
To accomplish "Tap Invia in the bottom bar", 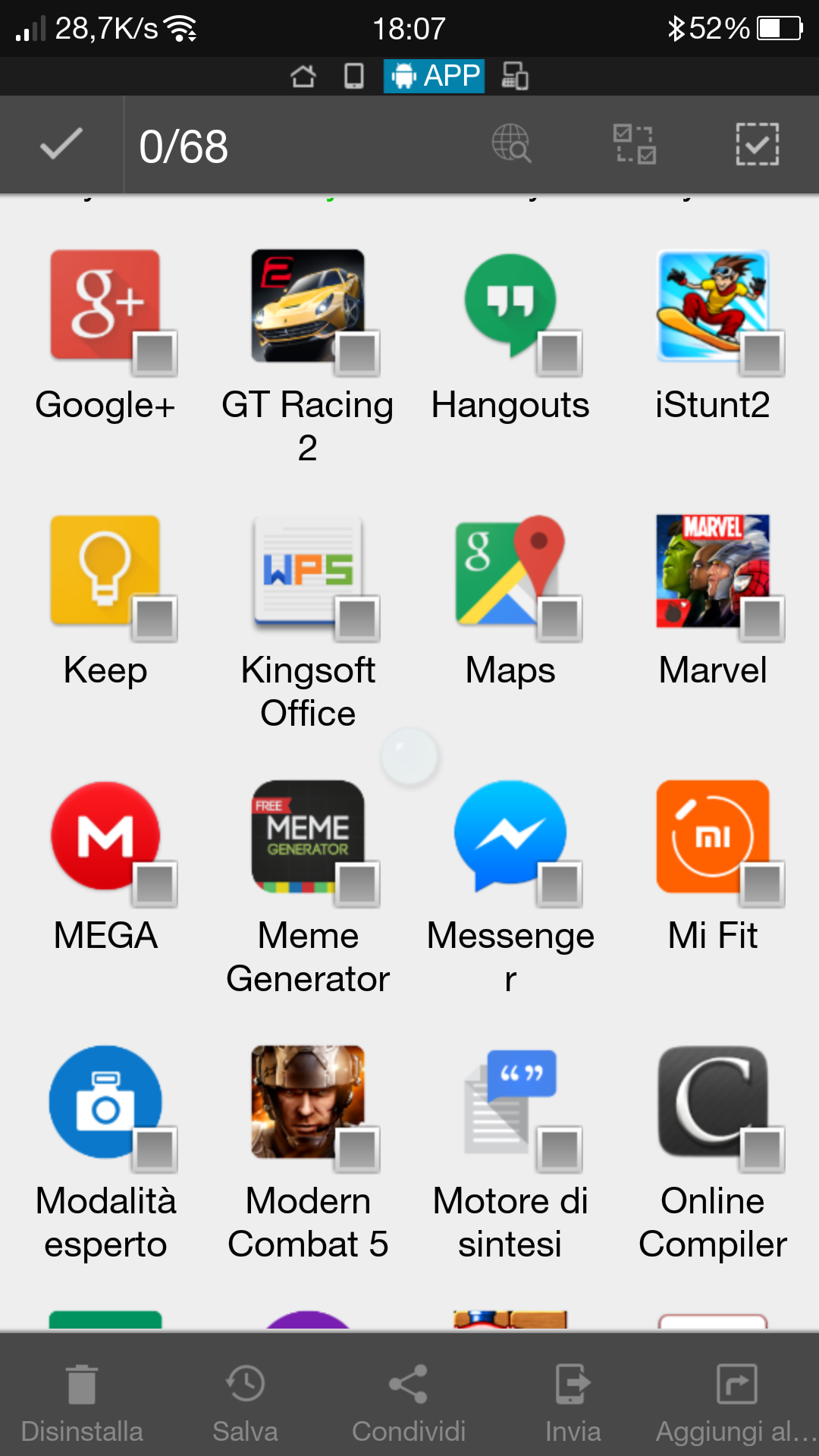I will tap(573, 1403).
